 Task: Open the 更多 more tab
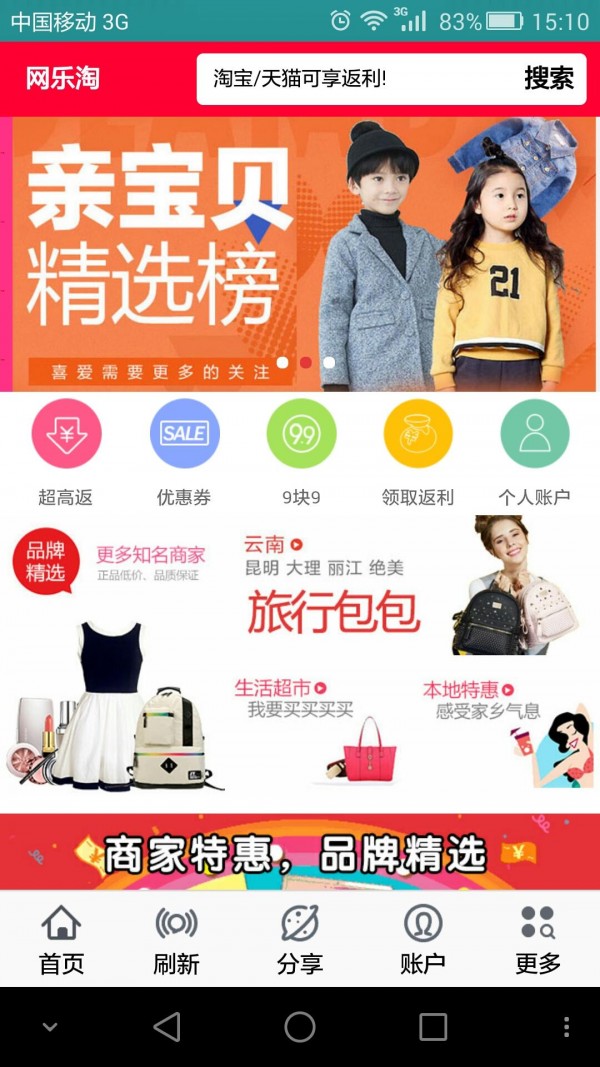(x=538, y=938)
